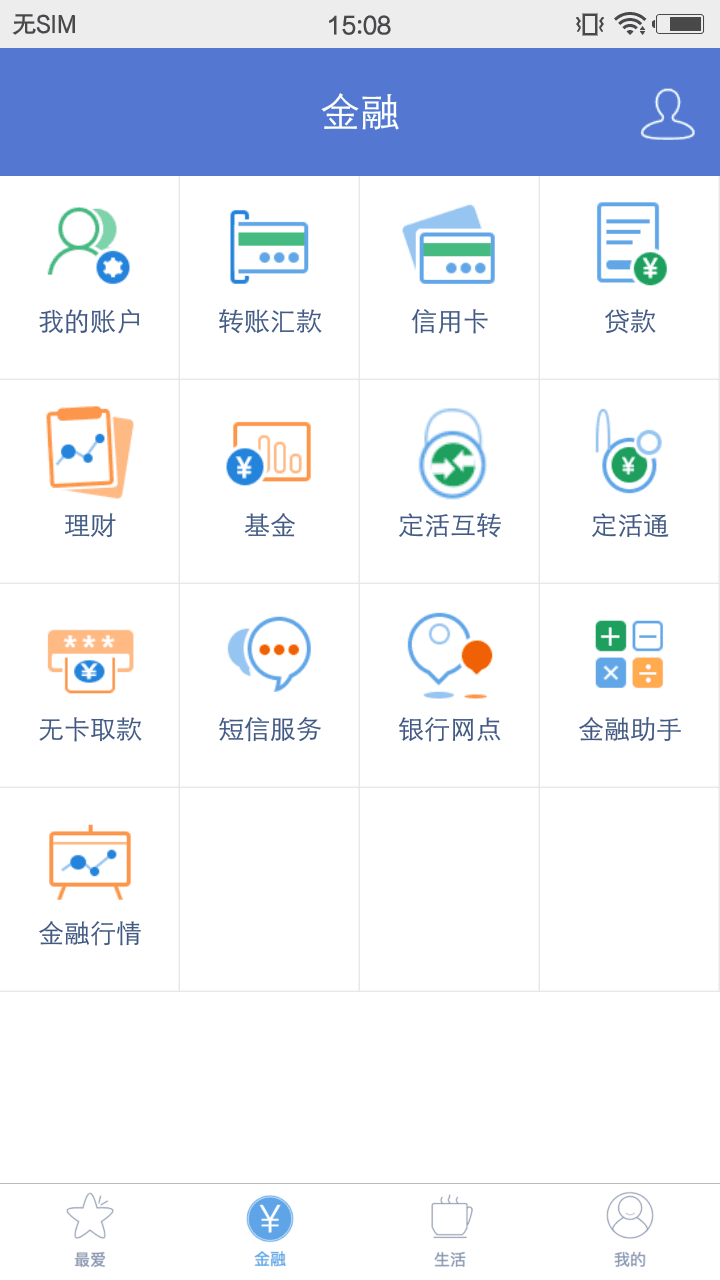Image resolution: width=720 pixels, height=1280 pixels.
Task: Open the user profile icon in header
Action: [x=667, y=115]
